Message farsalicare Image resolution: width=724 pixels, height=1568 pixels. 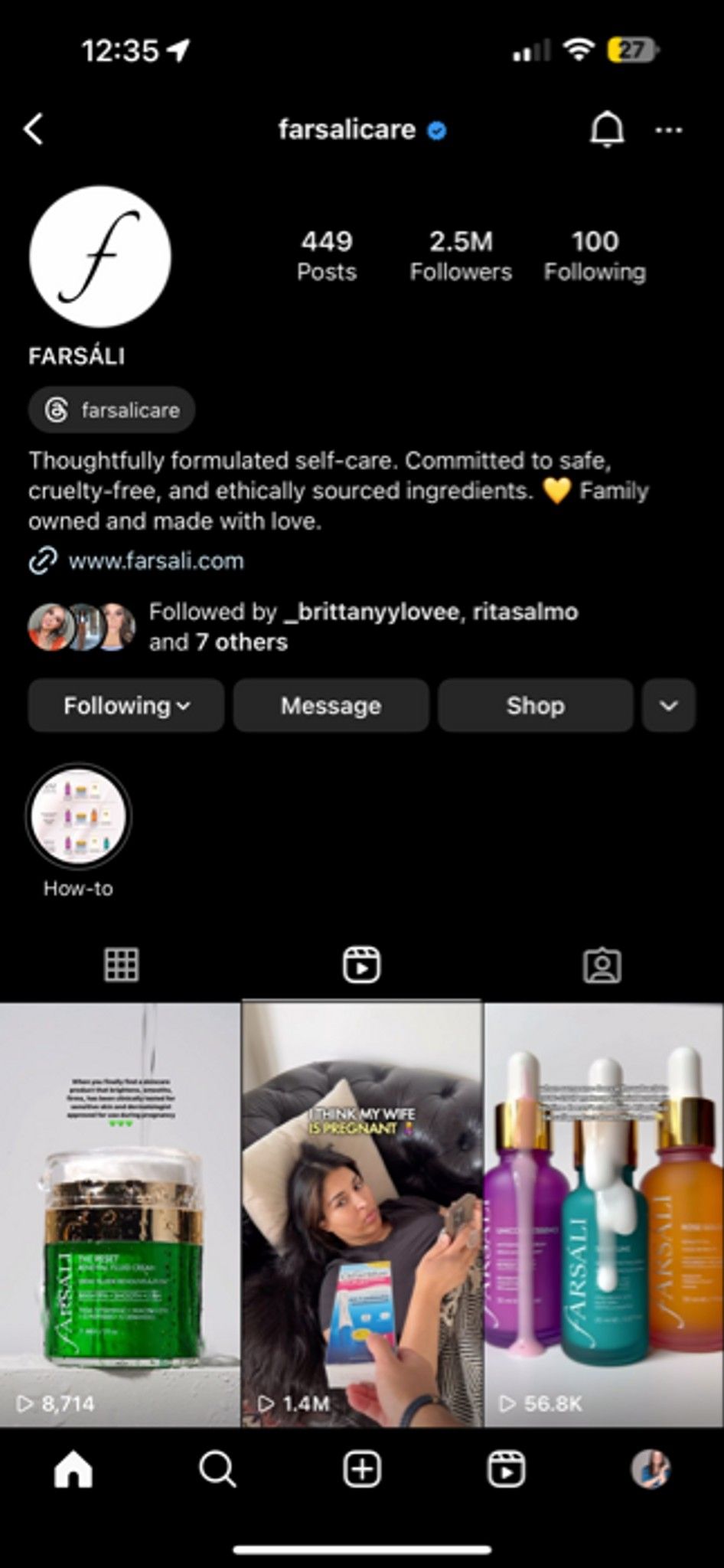click(x=331, y=705)
